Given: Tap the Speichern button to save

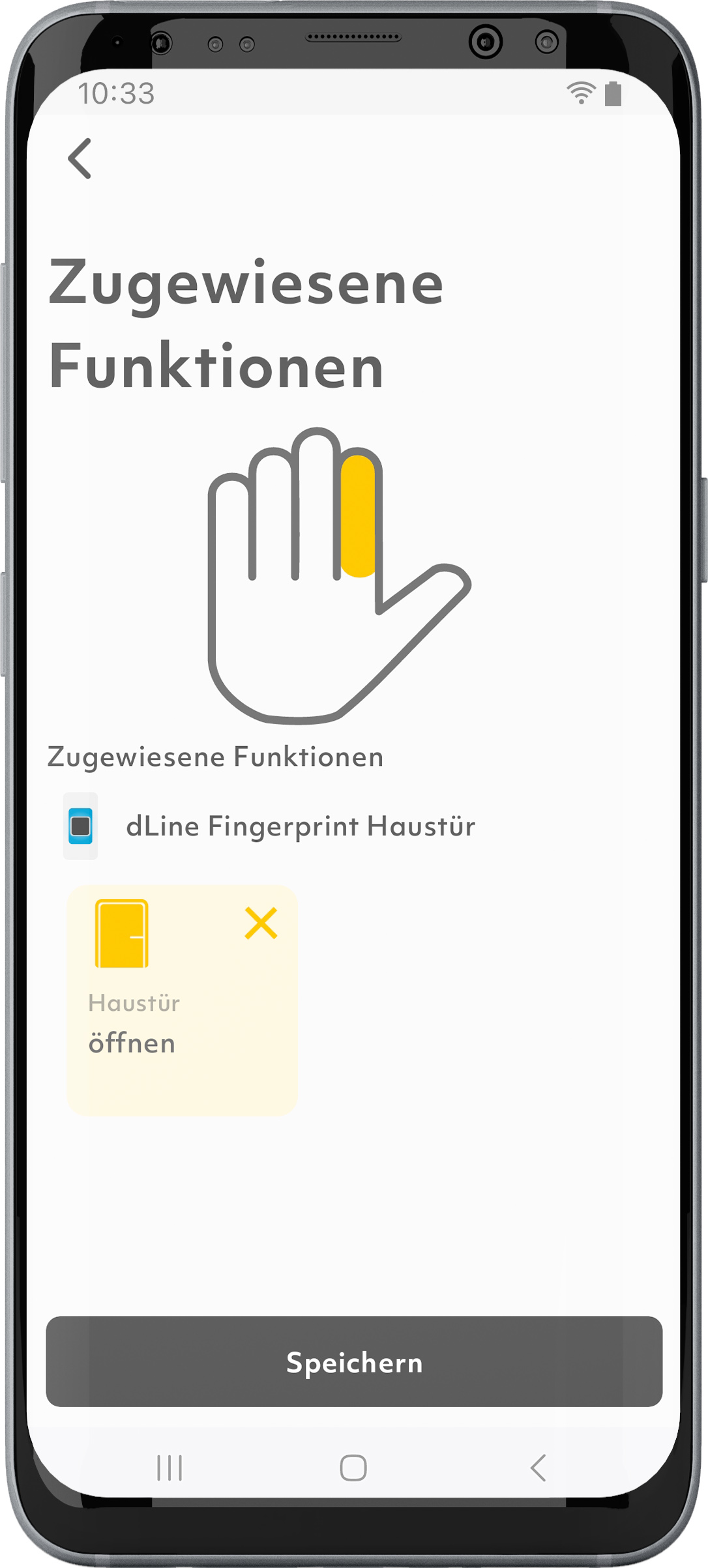Looking at the screenshot, I should 354,1361.
